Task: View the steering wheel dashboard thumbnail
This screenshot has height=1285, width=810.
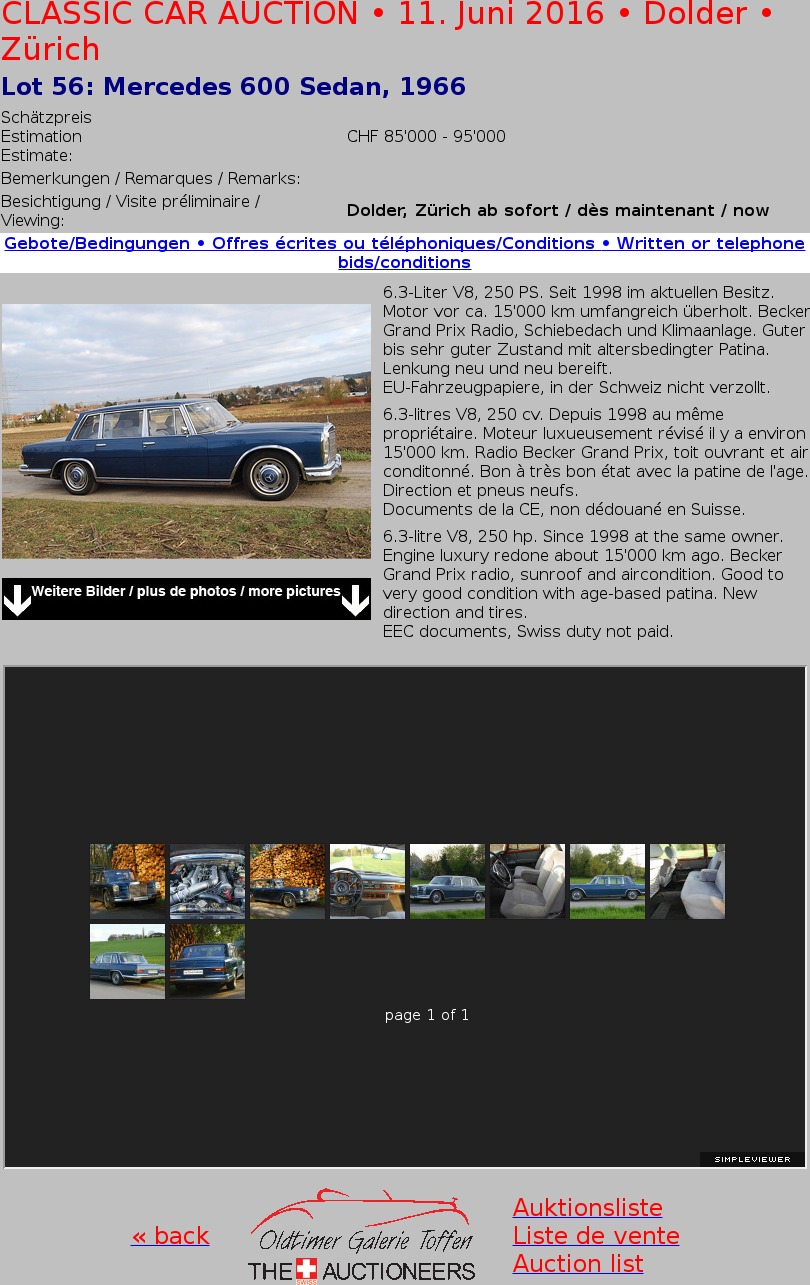Action: click(367, 881)
